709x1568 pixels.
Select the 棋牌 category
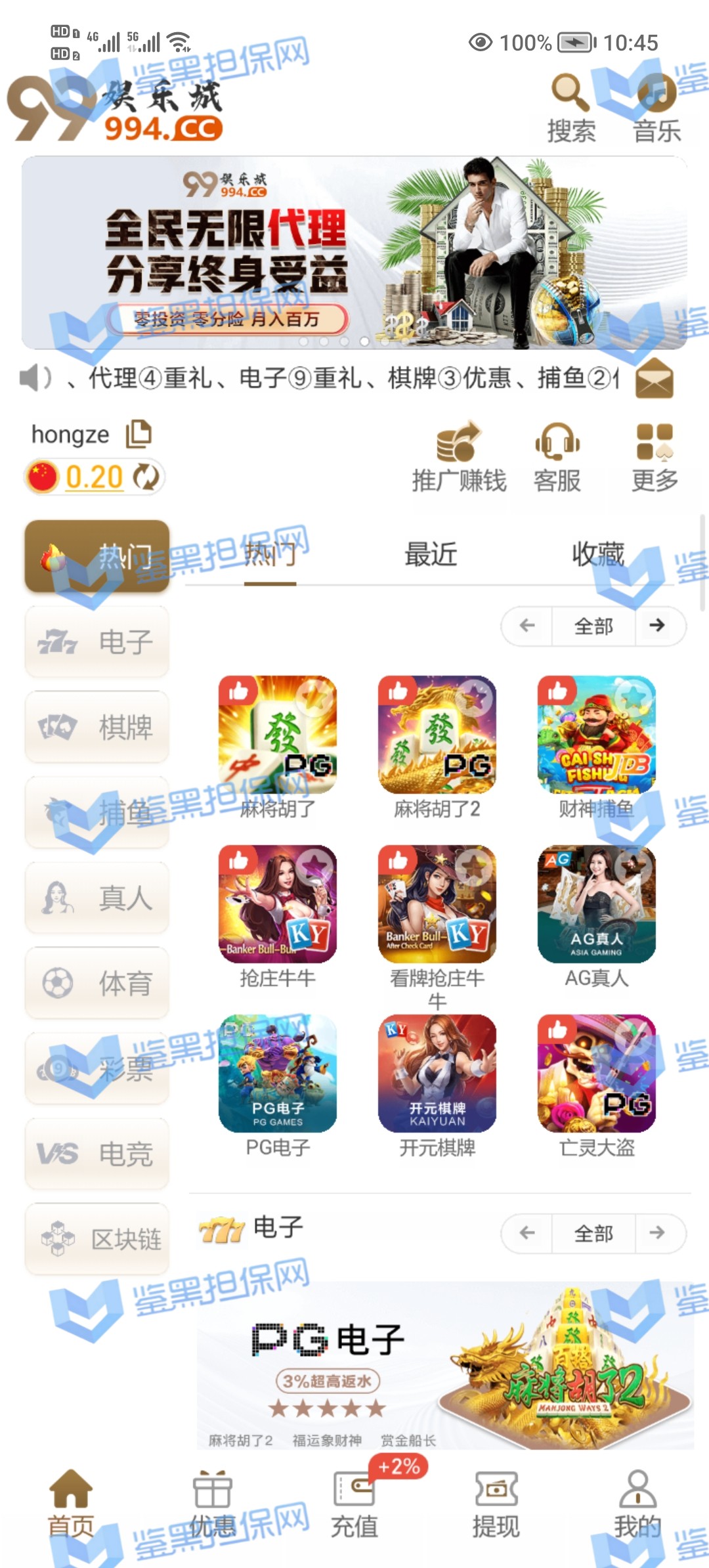(x=97, y=727)
